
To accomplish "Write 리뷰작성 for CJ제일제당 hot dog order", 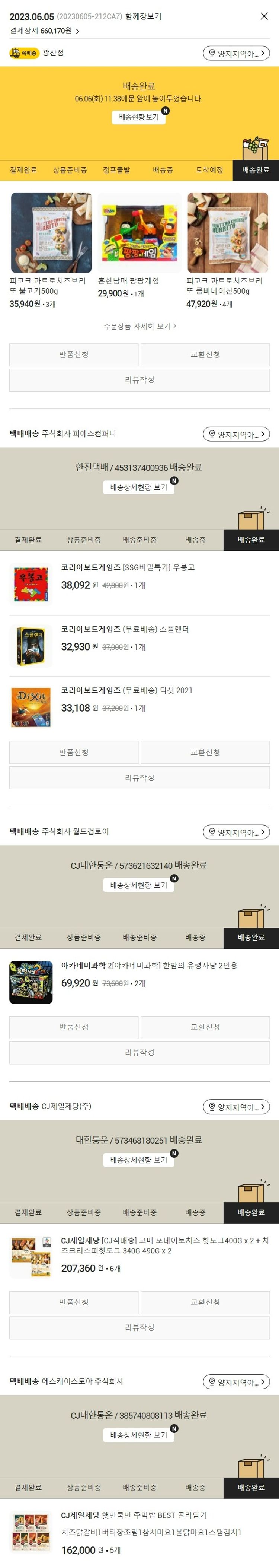I will point(139,1327).
